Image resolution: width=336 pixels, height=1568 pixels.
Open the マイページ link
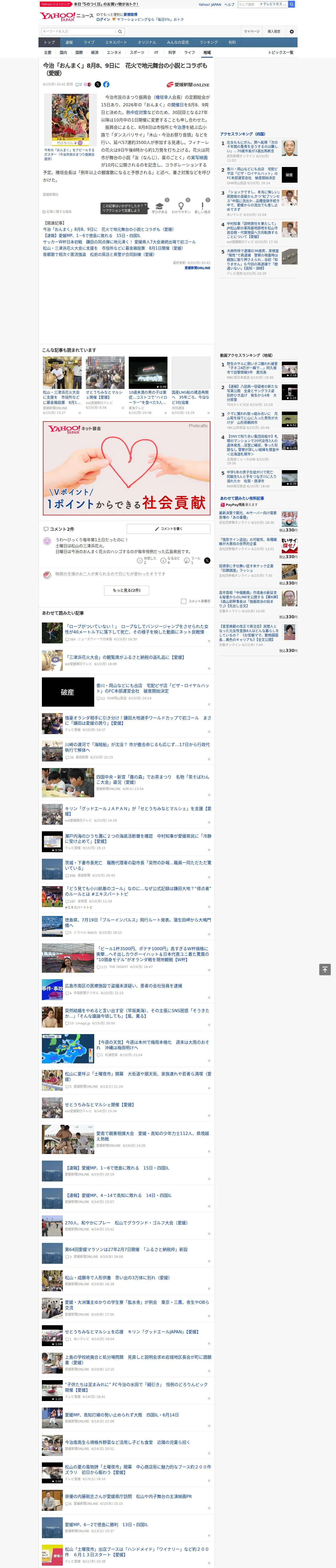[x=251, y=31]
